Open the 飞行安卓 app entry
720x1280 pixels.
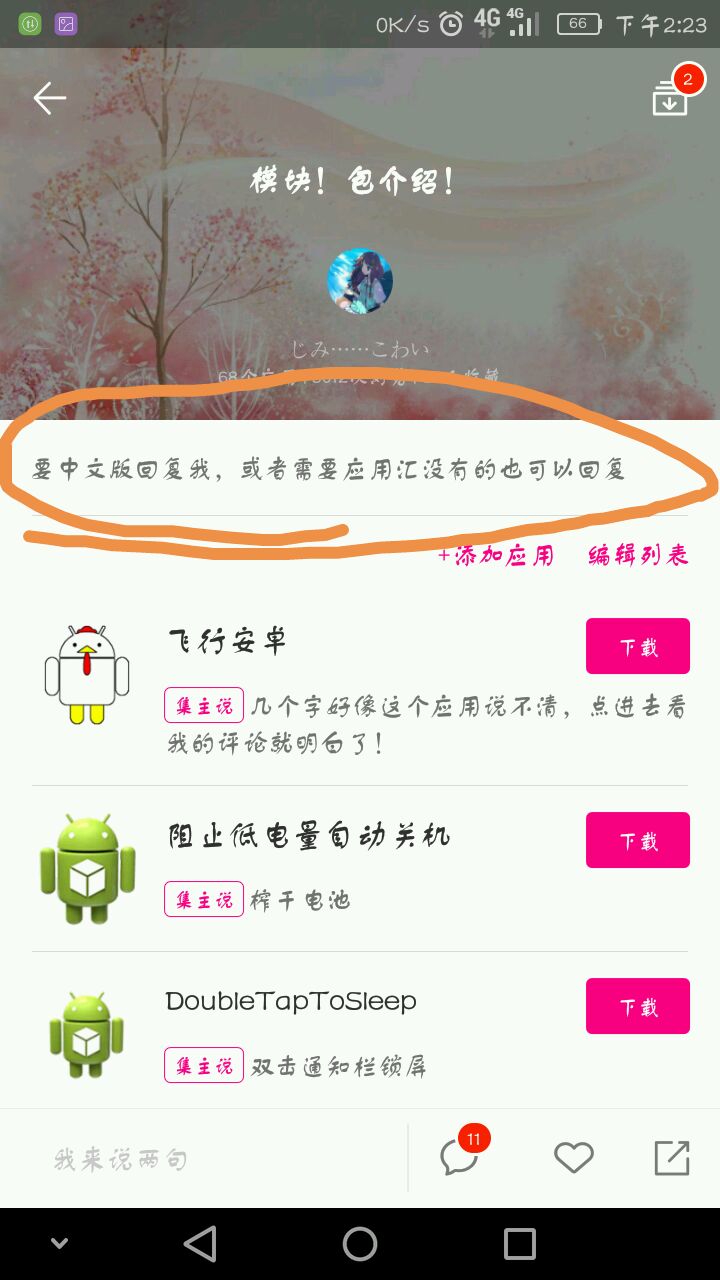360,688
